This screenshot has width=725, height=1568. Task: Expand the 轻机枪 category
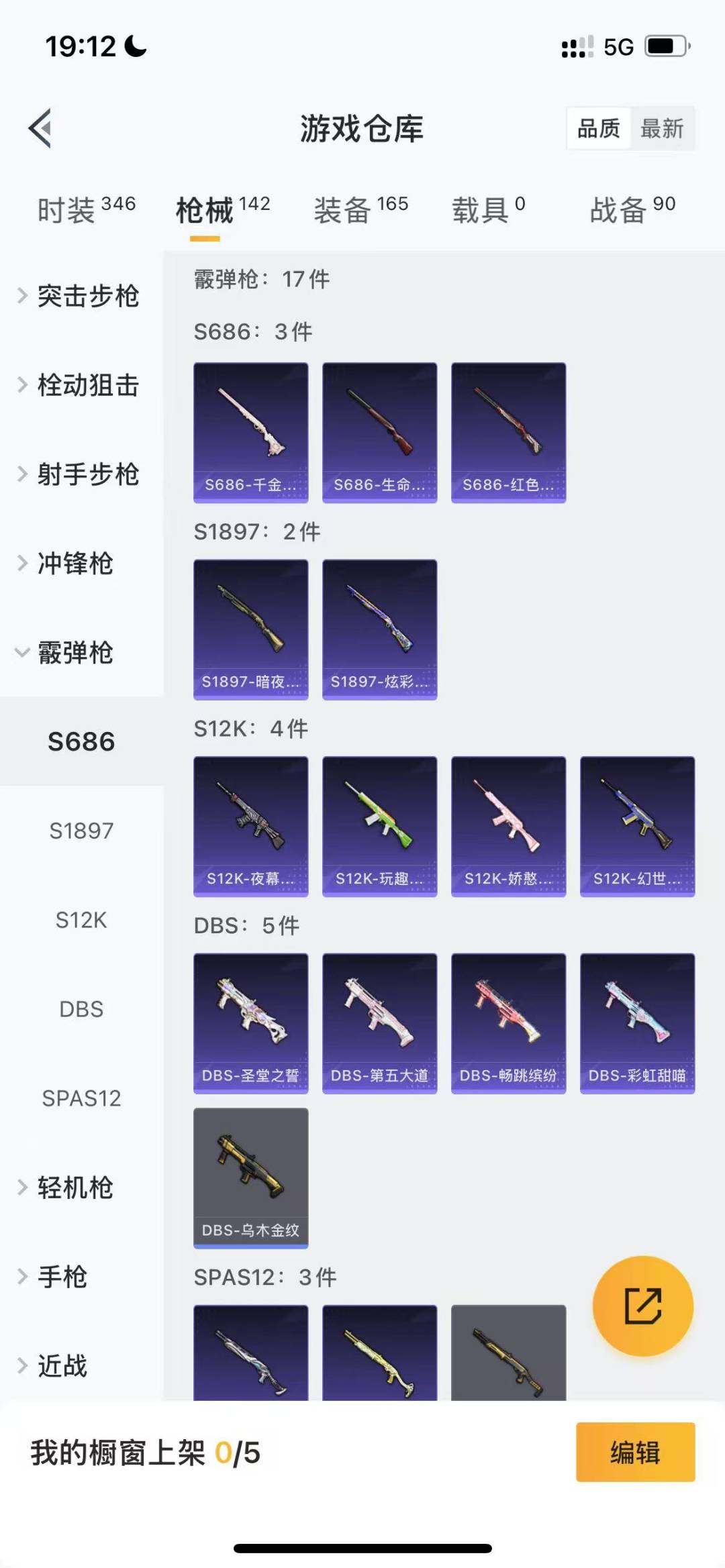pos(74,1188)
